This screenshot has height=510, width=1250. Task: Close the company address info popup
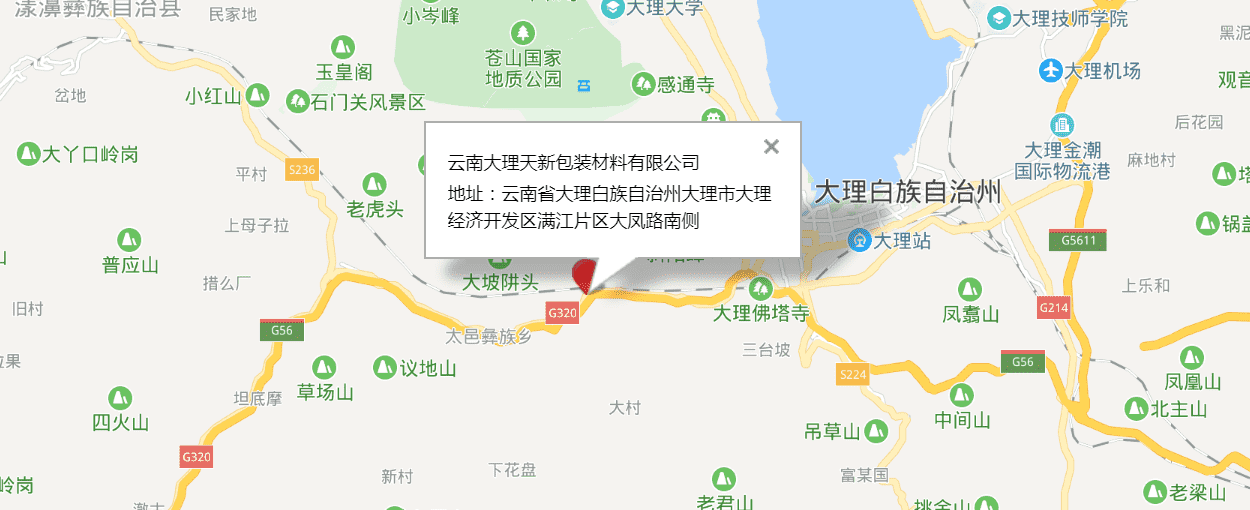[x=771, y=147]
